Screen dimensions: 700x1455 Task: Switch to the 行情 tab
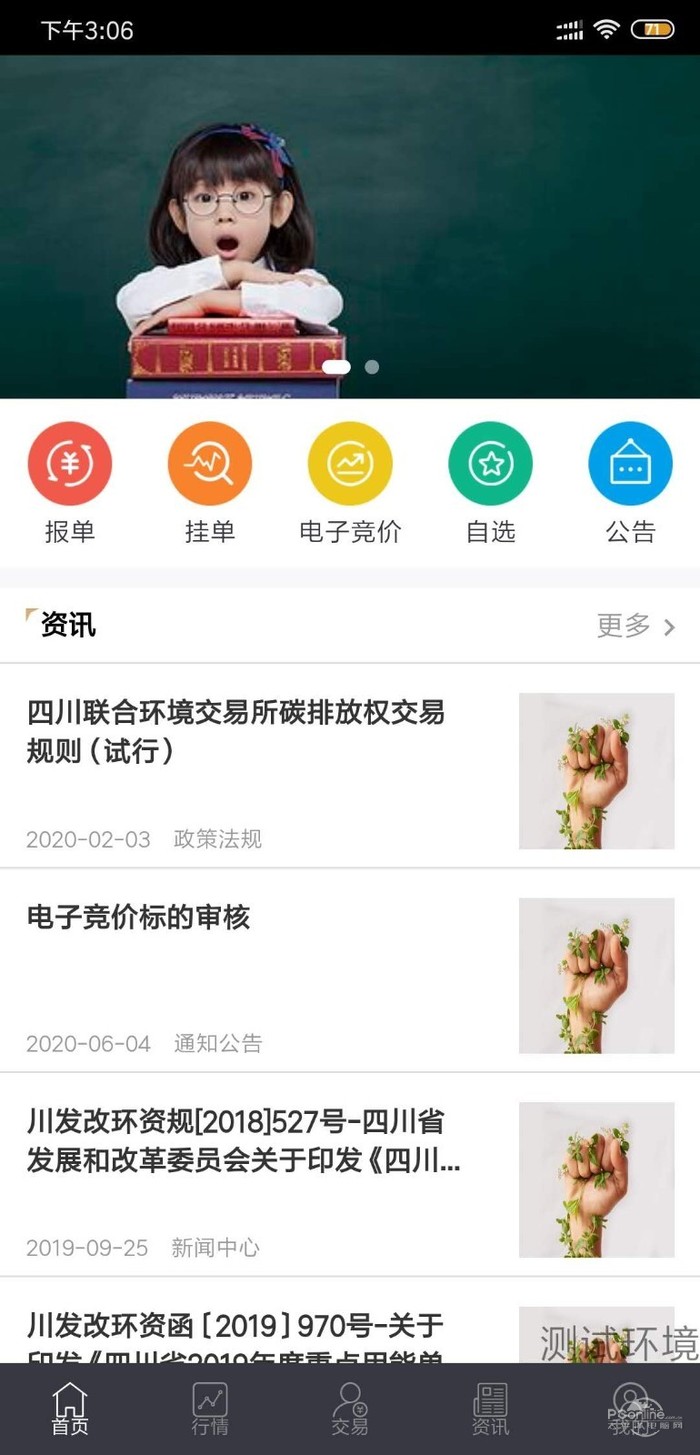pos(210,1408)
